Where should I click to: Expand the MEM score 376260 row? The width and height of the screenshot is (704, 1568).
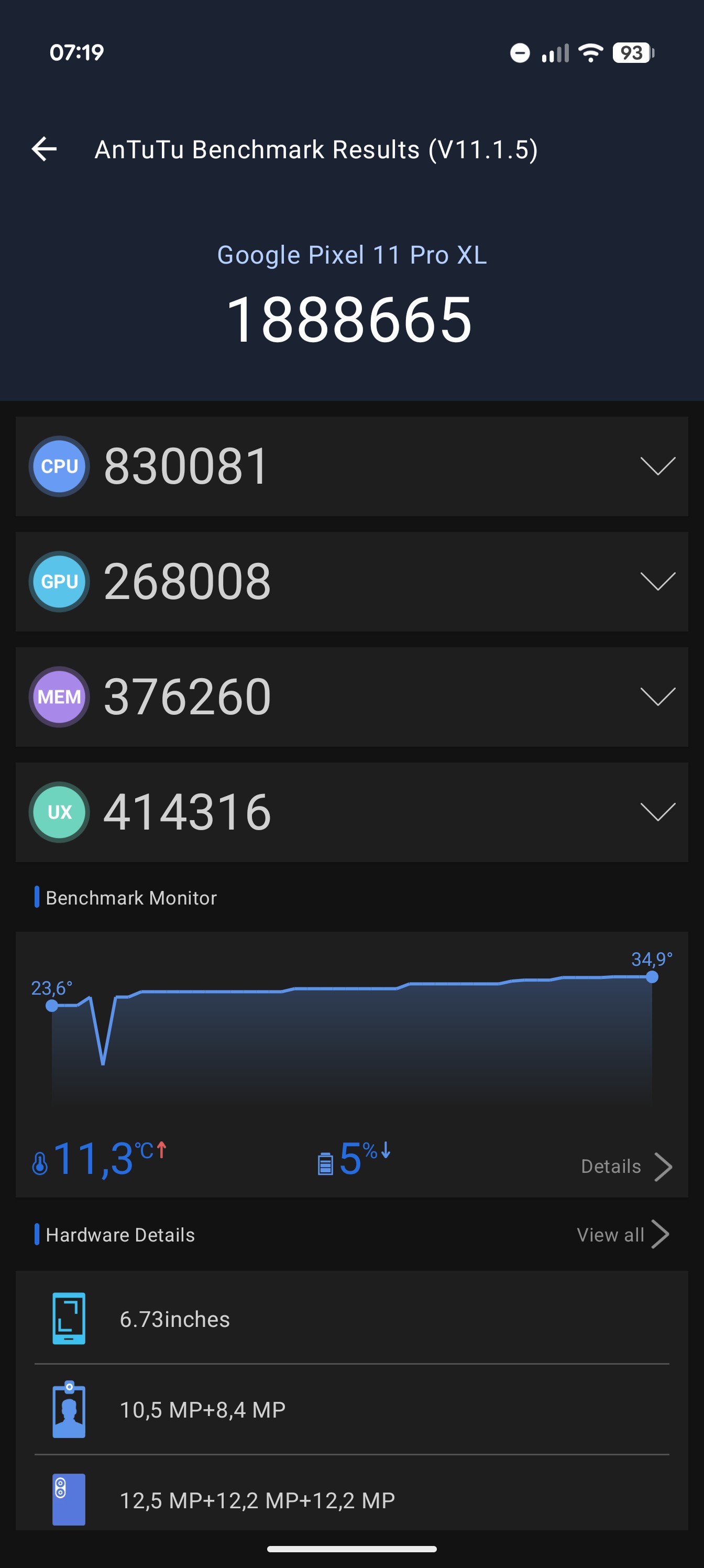coord(351,697)
